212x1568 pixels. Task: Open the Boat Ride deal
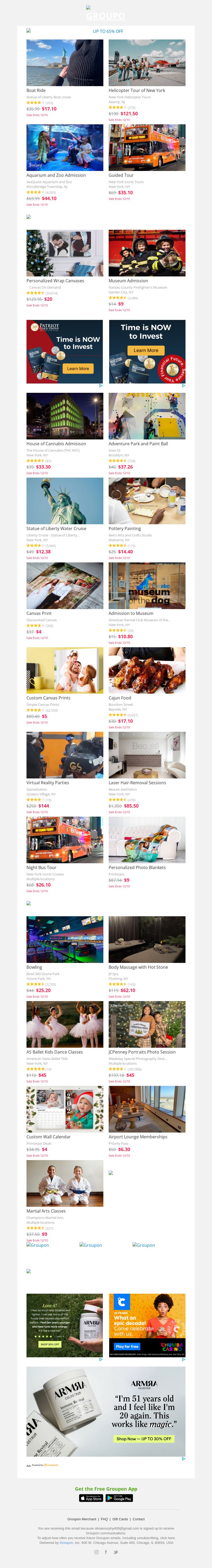pos(65,63)
